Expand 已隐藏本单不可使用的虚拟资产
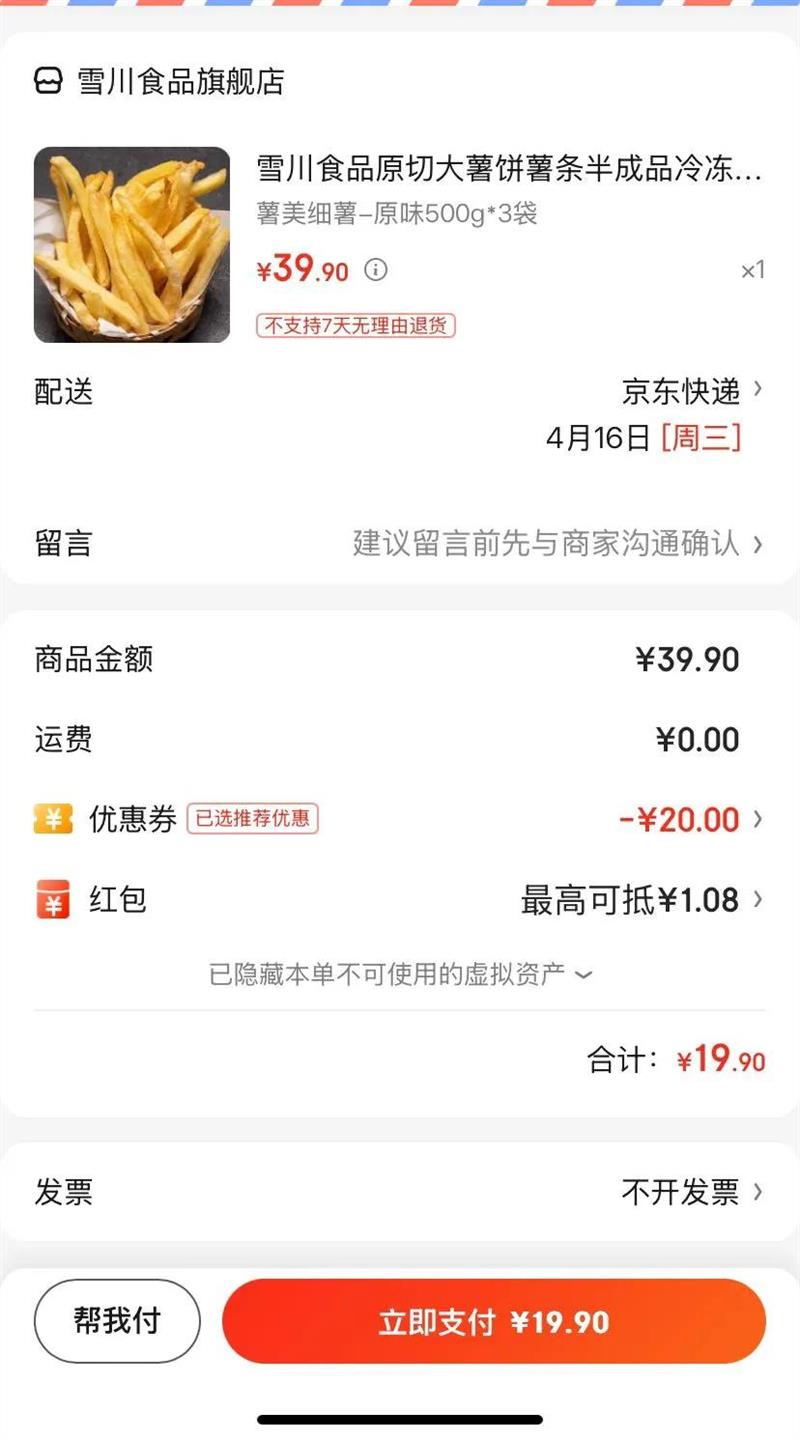 400,974
